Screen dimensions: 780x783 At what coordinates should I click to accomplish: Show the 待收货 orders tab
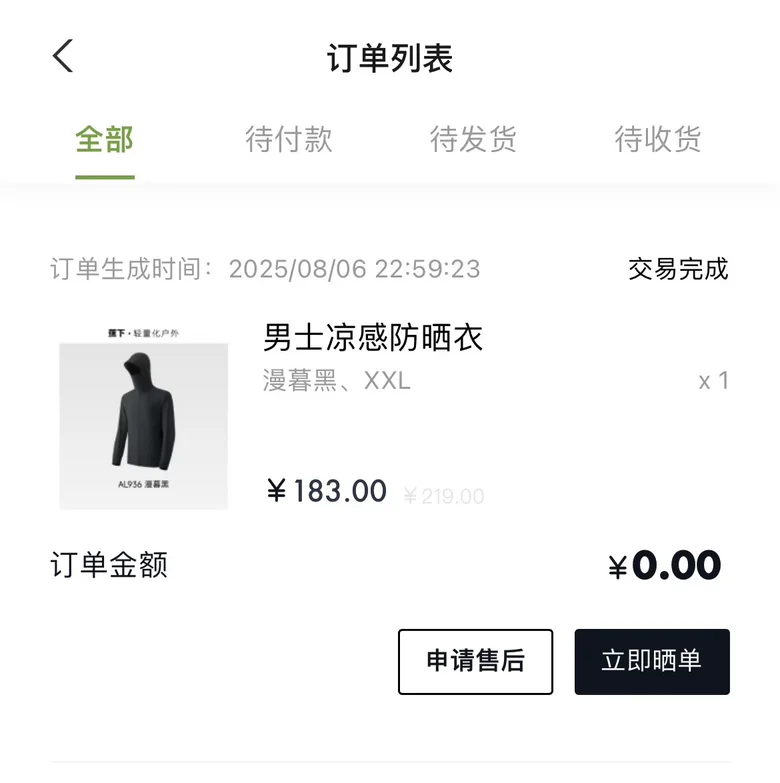657,140
